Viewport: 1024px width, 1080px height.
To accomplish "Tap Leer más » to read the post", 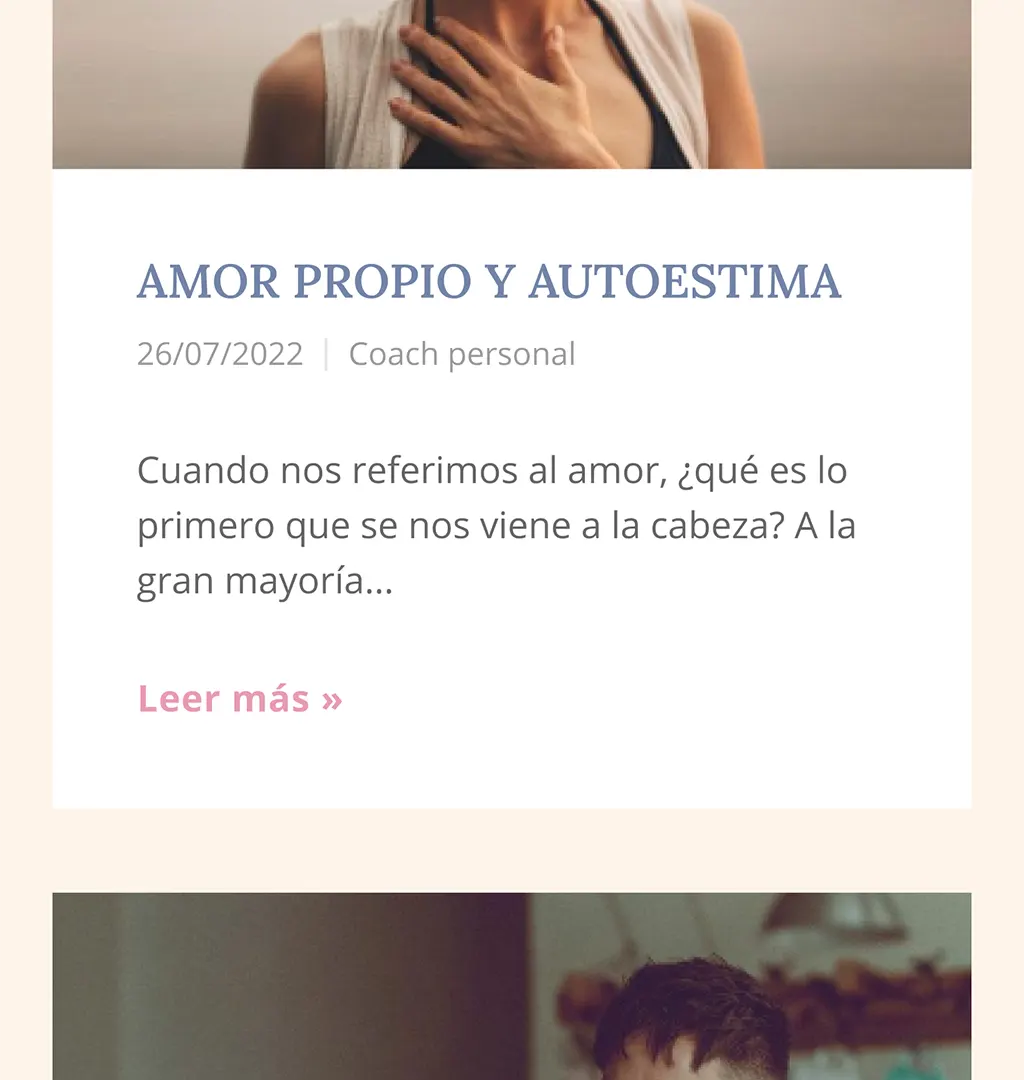I will pos(240,698).
